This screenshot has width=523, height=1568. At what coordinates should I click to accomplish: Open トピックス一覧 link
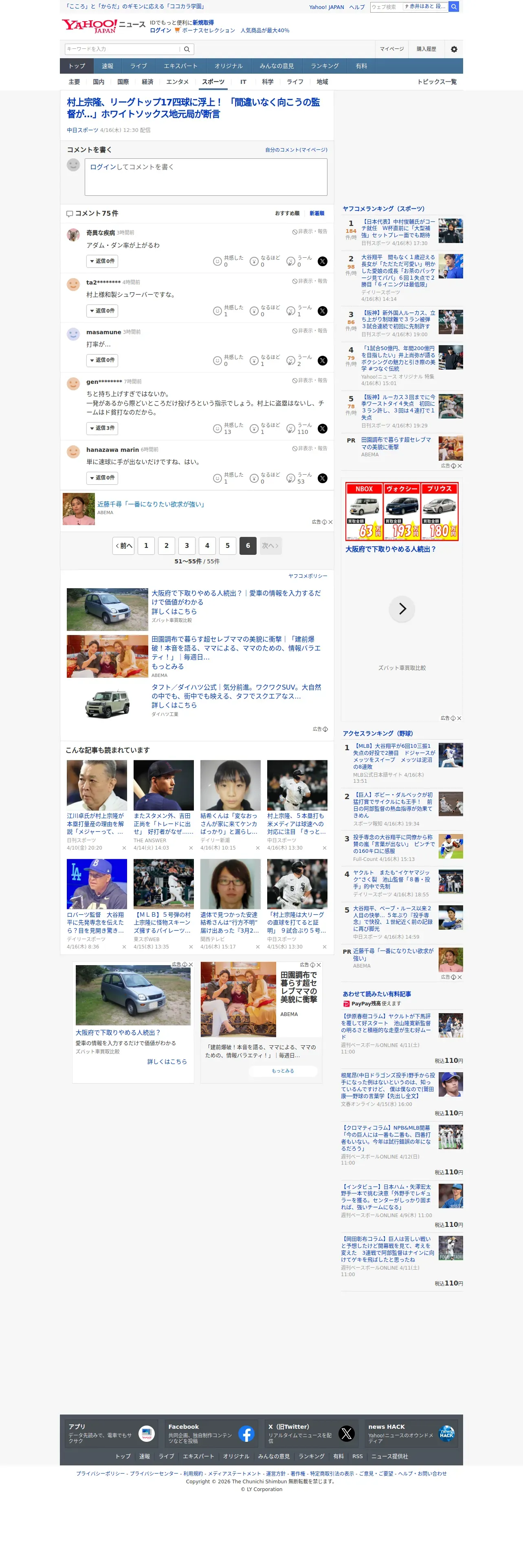pyautogui.click(x=437, y=82)
